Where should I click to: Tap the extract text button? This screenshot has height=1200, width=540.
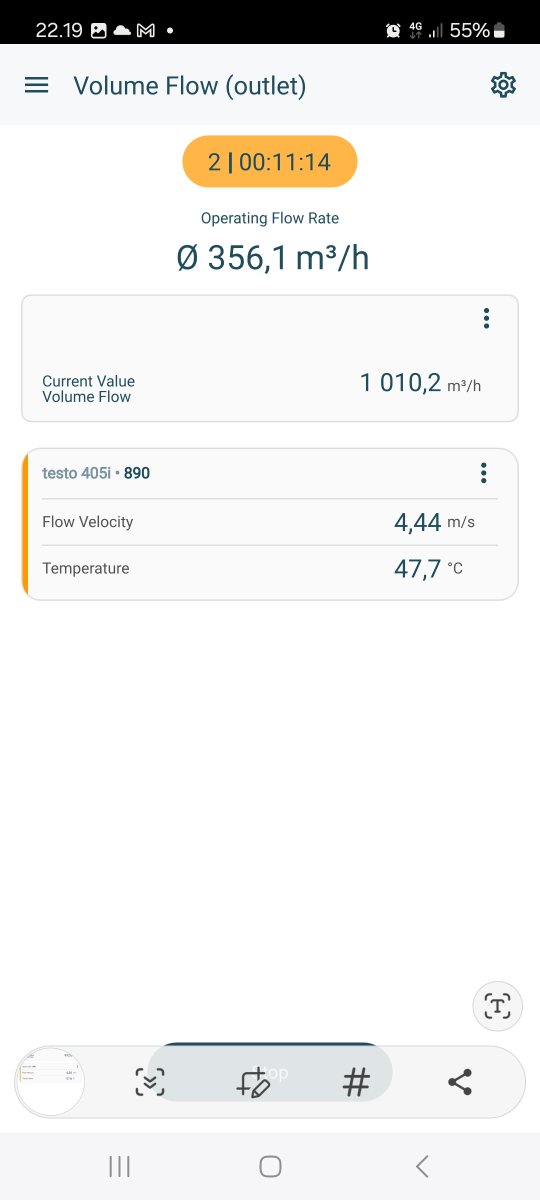tap(497, 1005)
